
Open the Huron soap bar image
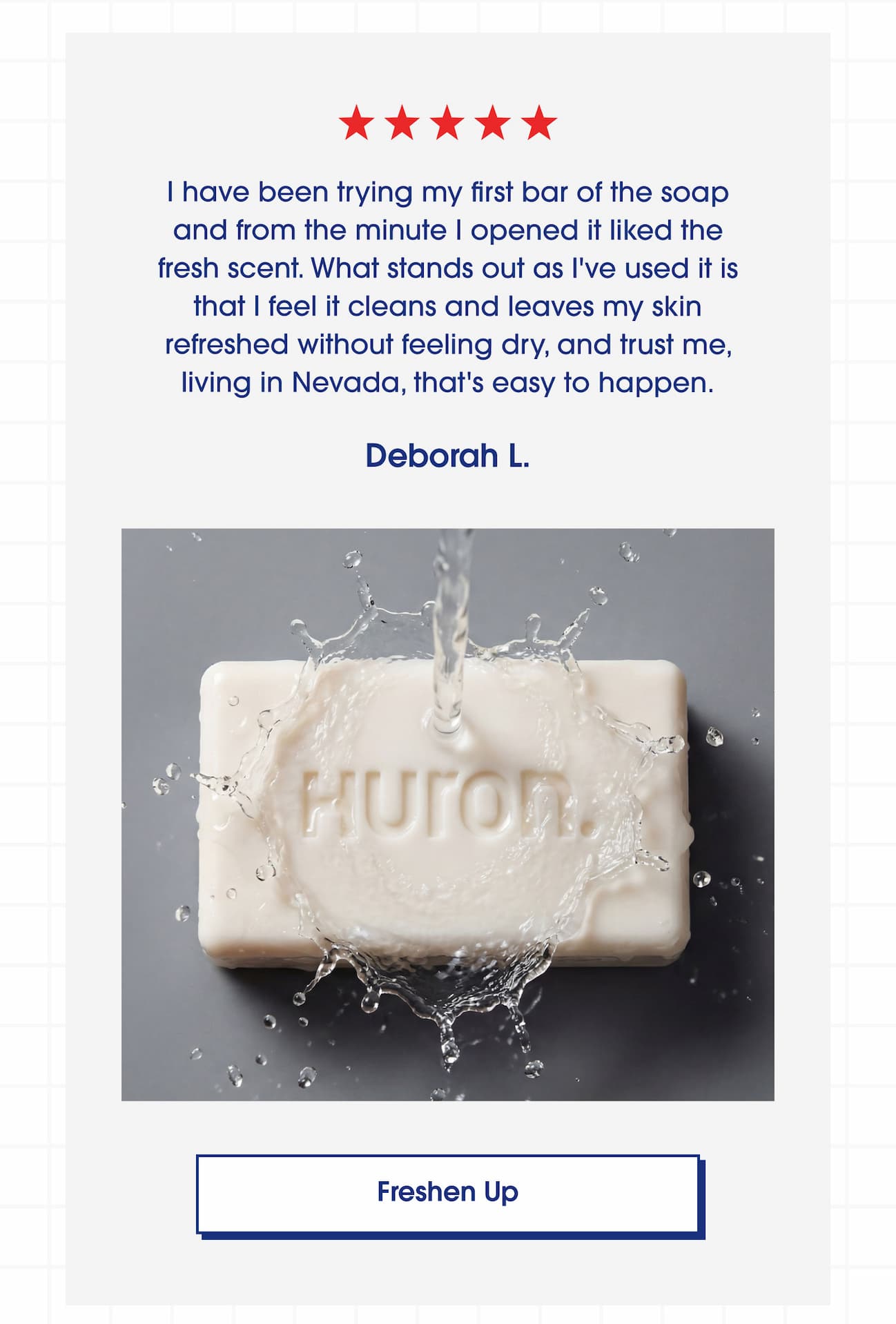pos(447,814)
